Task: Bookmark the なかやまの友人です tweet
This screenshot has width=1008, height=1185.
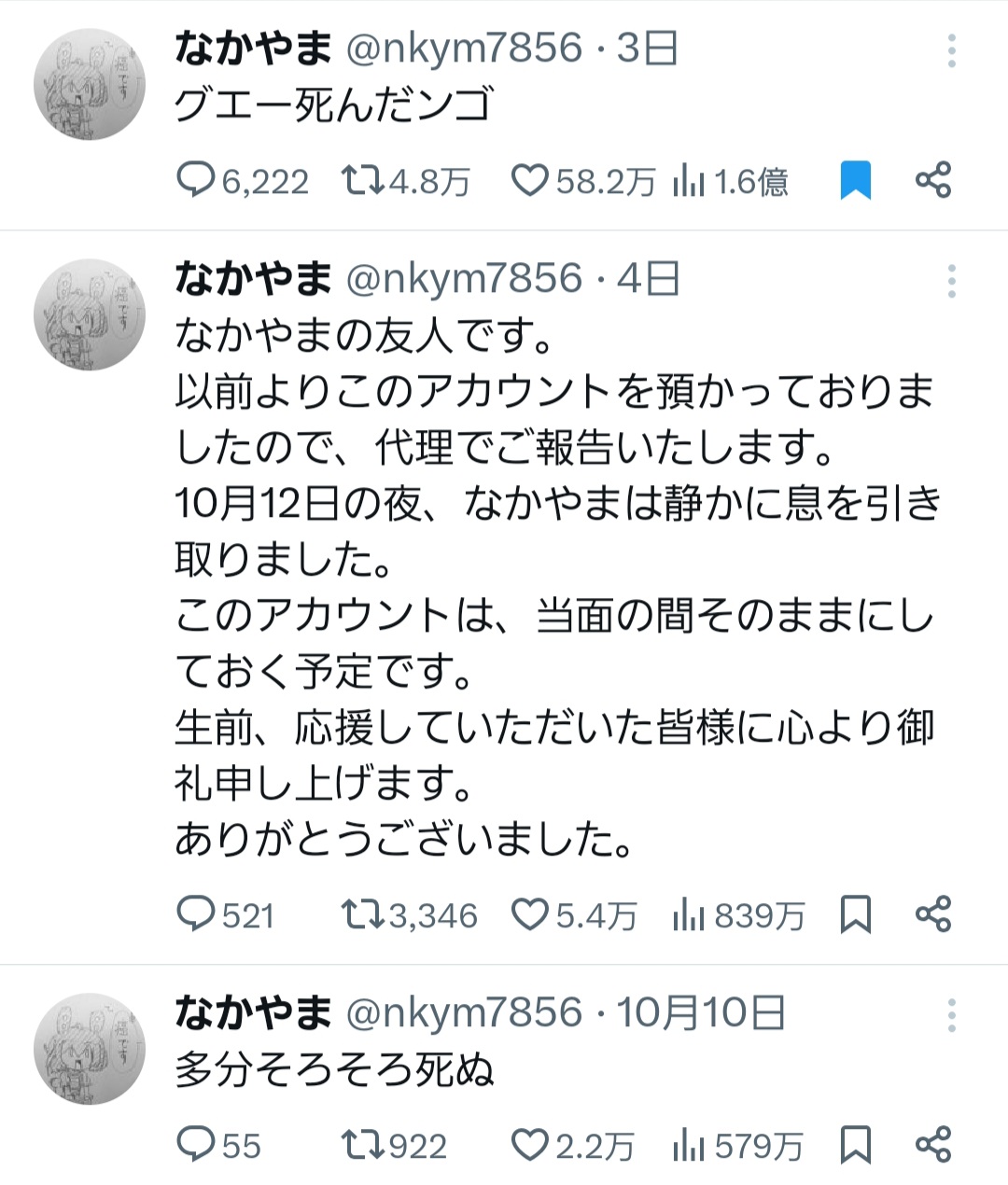Action: tap(855, 914)
